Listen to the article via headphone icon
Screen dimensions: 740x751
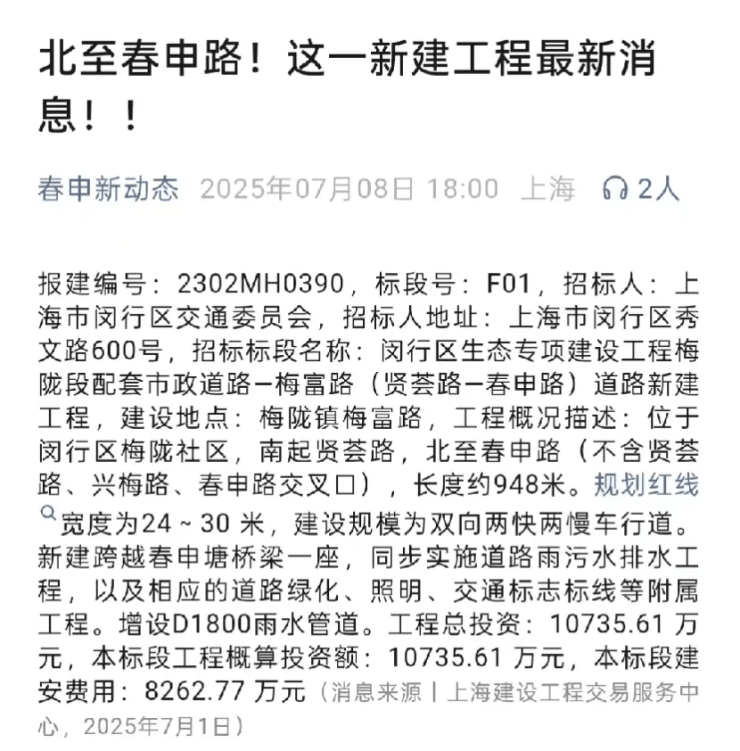(615, 188)
